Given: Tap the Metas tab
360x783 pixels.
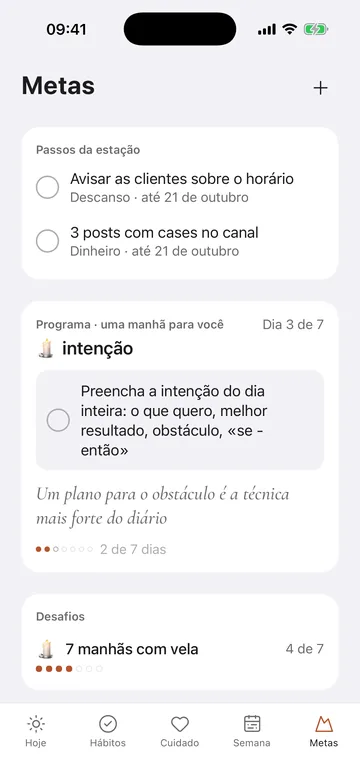Looking at the screenshot, I should [x=324, y=731].
